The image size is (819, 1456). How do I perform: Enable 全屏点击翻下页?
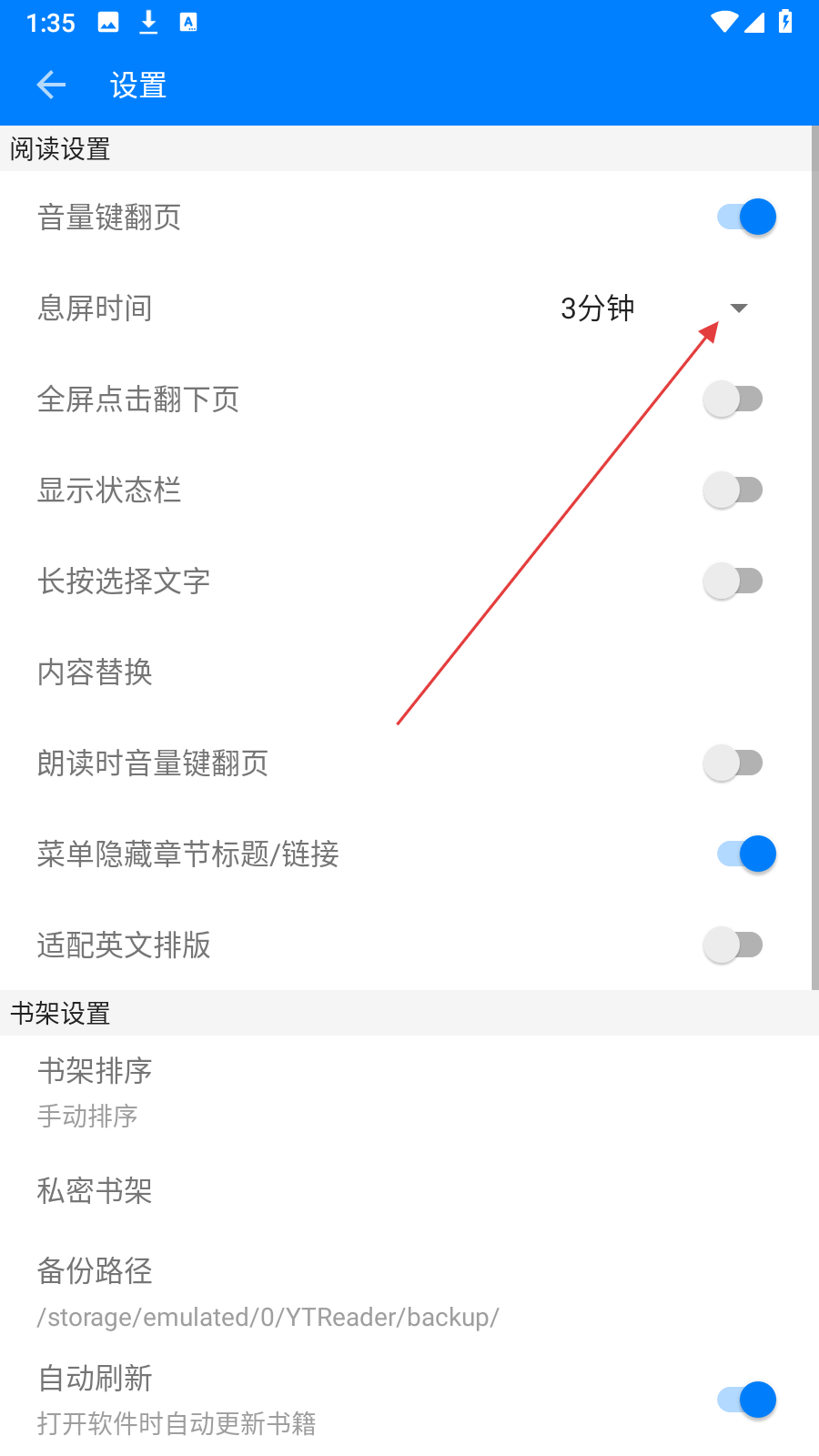pos(733,399)
